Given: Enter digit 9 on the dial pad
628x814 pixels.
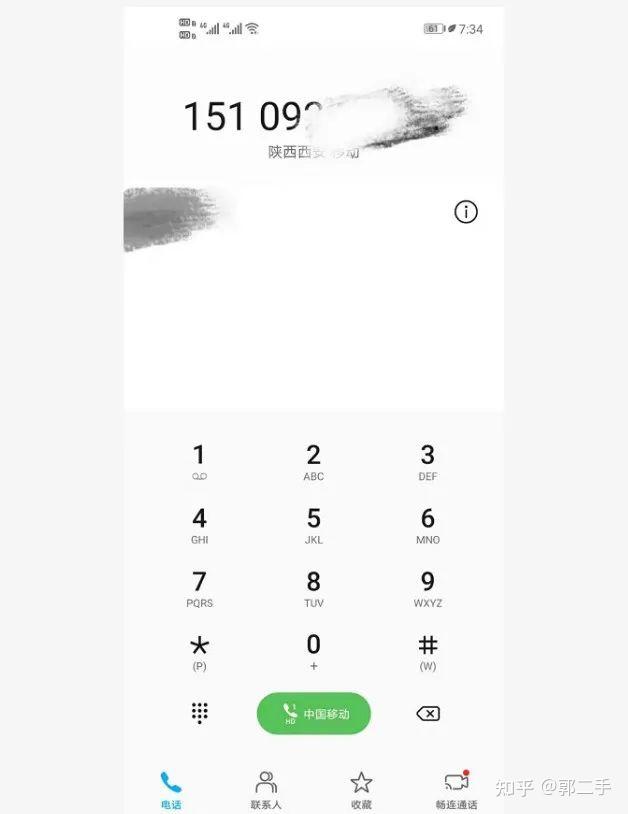Looking at the screenshot, I should click(427, 587).
